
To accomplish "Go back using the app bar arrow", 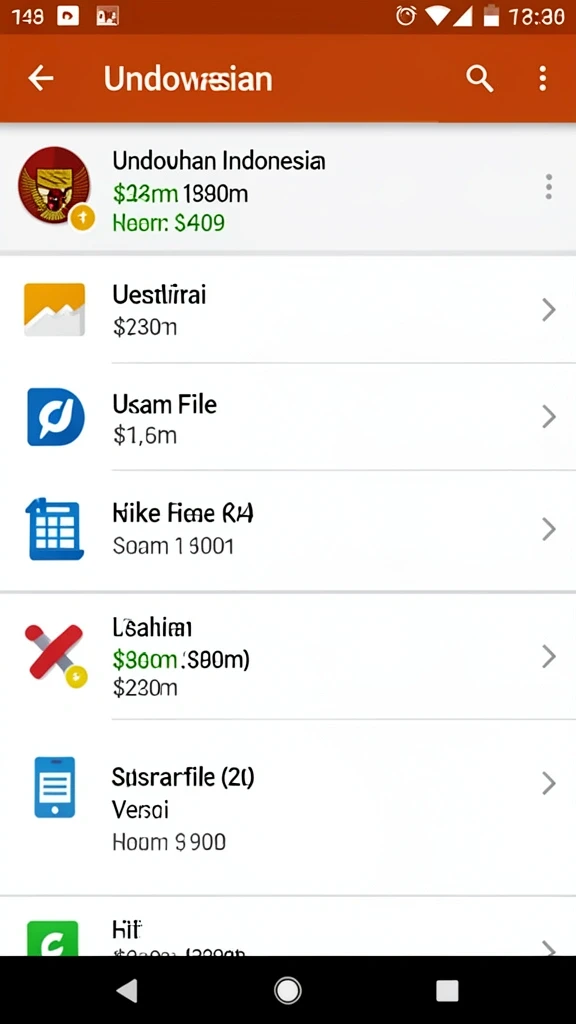I will [40, 78].
